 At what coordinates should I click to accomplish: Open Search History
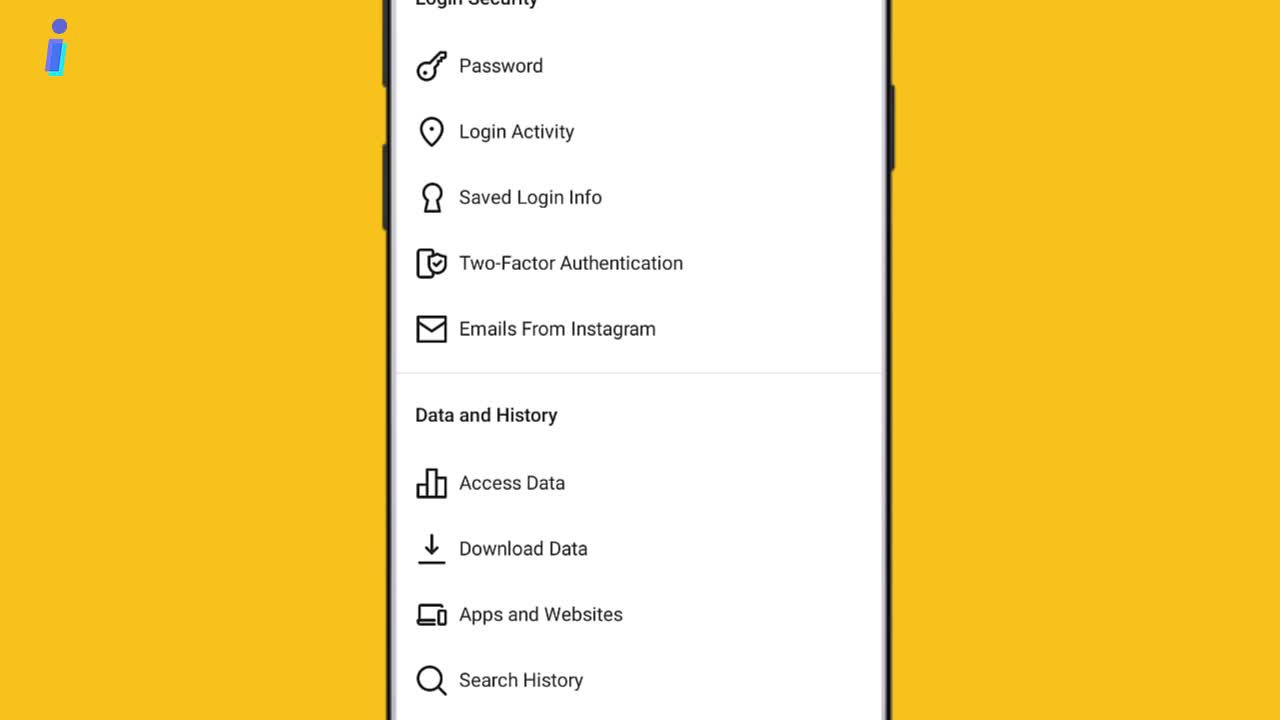tap(520, 681)
